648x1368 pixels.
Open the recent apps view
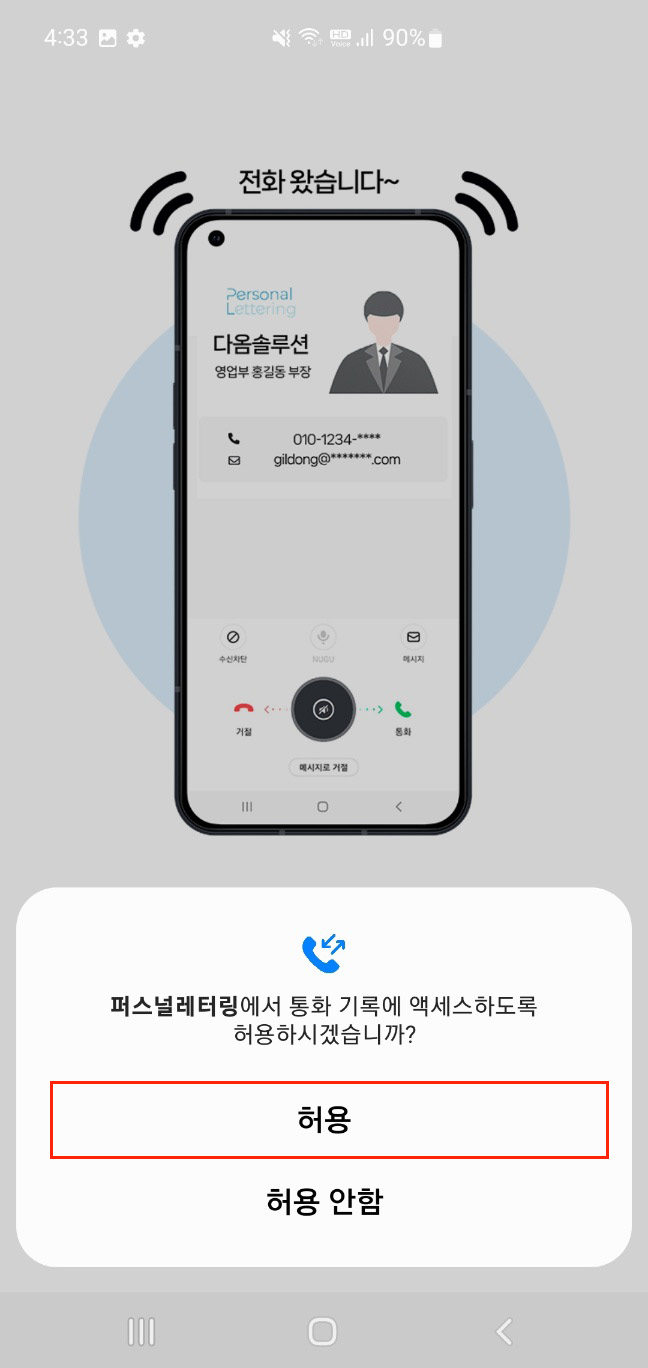142,1331
